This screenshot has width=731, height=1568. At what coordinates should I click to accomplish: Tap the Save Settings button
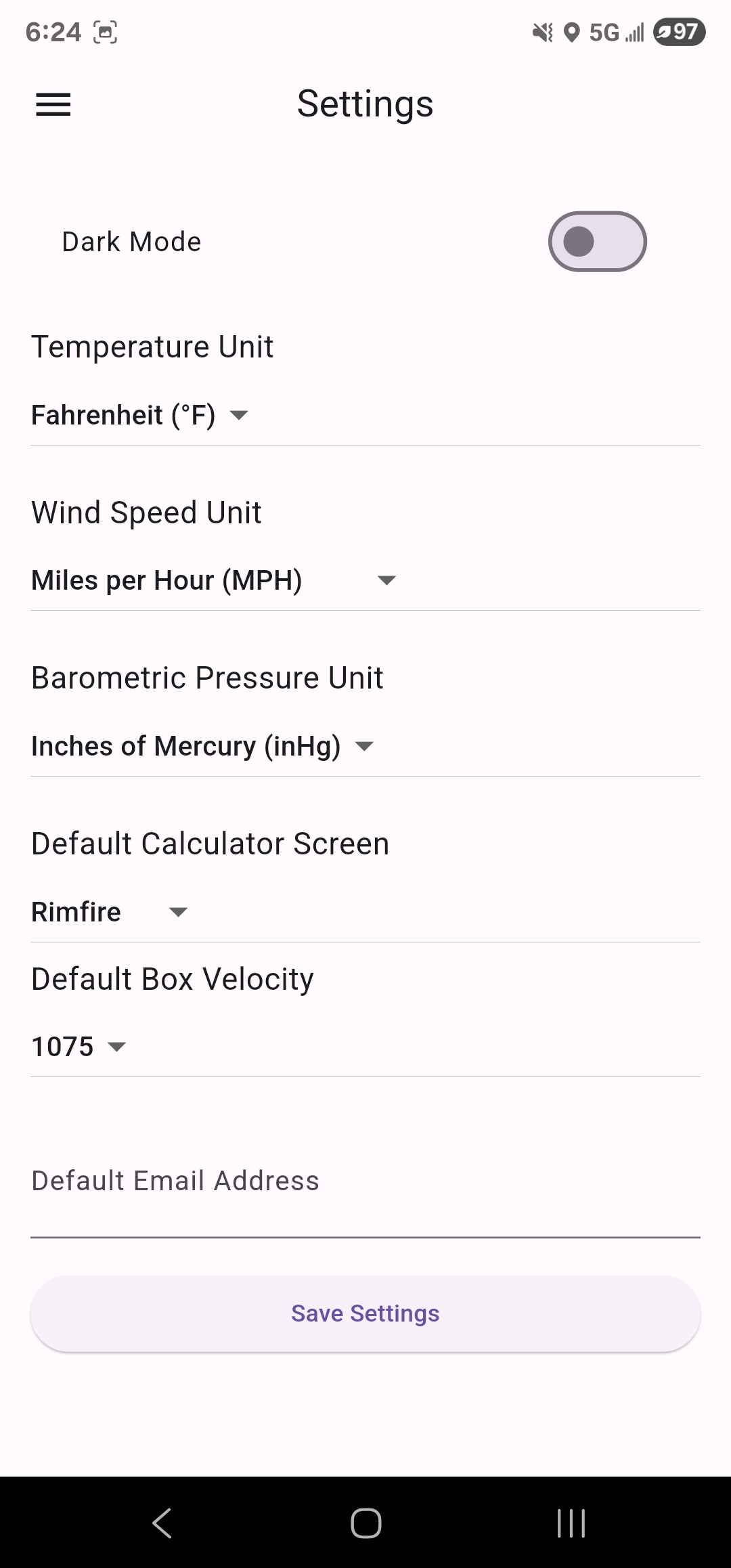(x=365, y=1313)
